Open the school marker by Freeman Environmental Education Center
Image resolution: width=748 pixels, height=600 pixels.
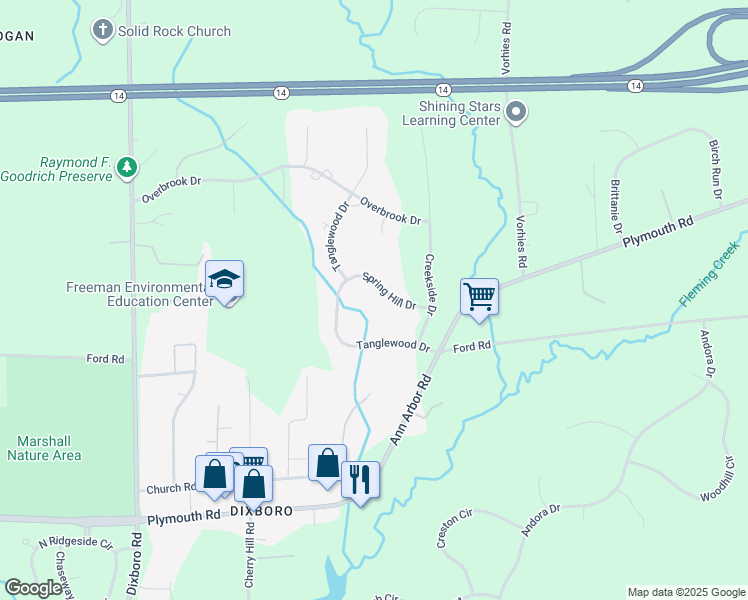coord(225,280)
